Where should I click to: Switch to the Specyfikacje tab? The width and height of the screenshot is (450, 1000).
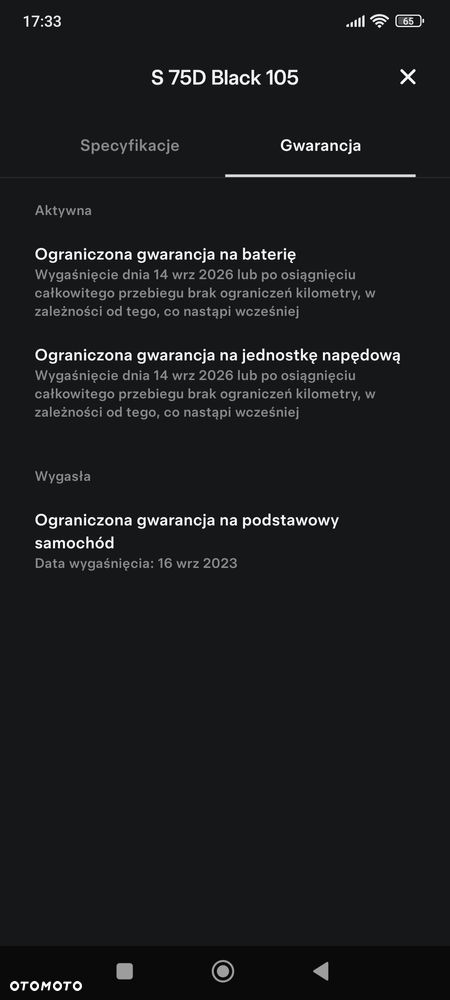[x=129, y=145]
